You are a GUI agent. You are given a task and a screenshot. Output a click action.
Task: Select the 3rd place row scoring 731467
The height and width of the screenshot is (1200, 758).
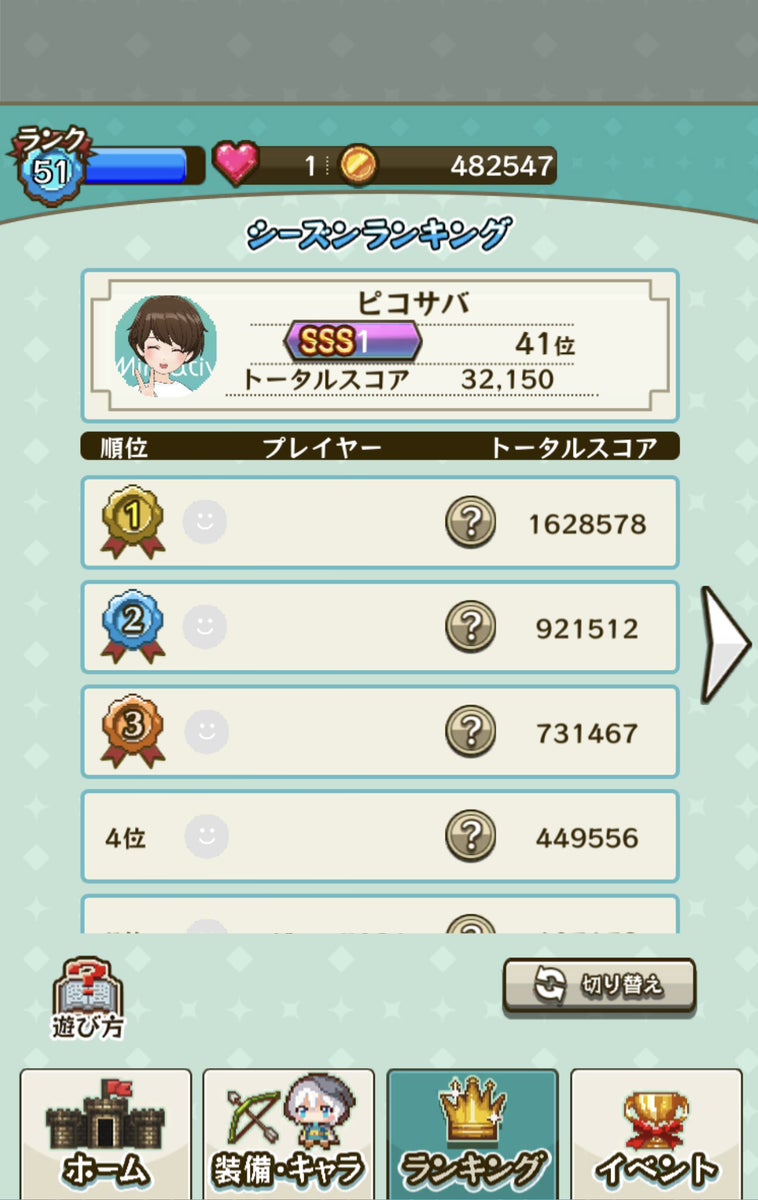379,732
